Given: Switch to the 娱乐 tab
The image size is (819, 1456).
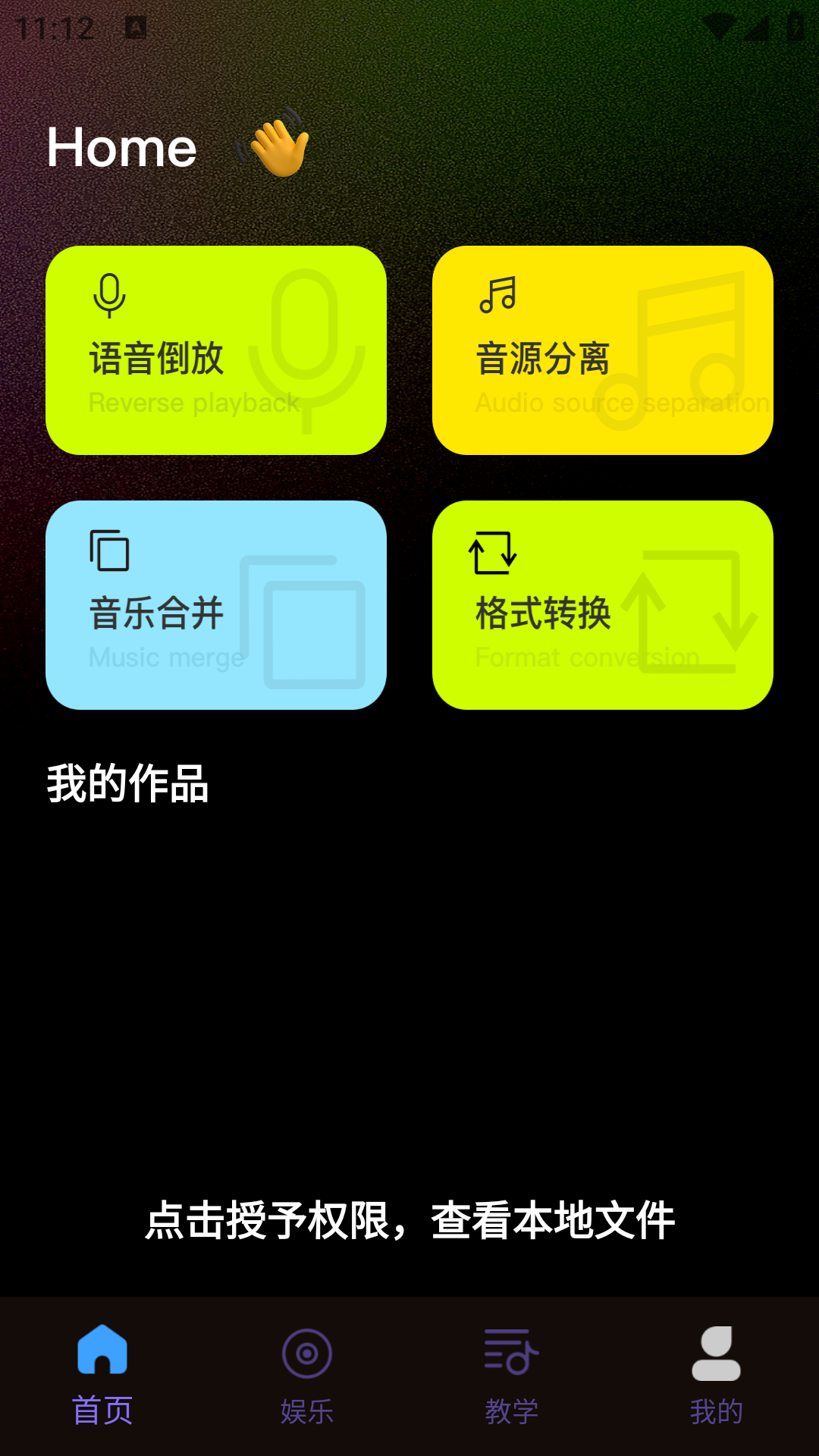Looking at the screenshot, I should click(305, 1410).
